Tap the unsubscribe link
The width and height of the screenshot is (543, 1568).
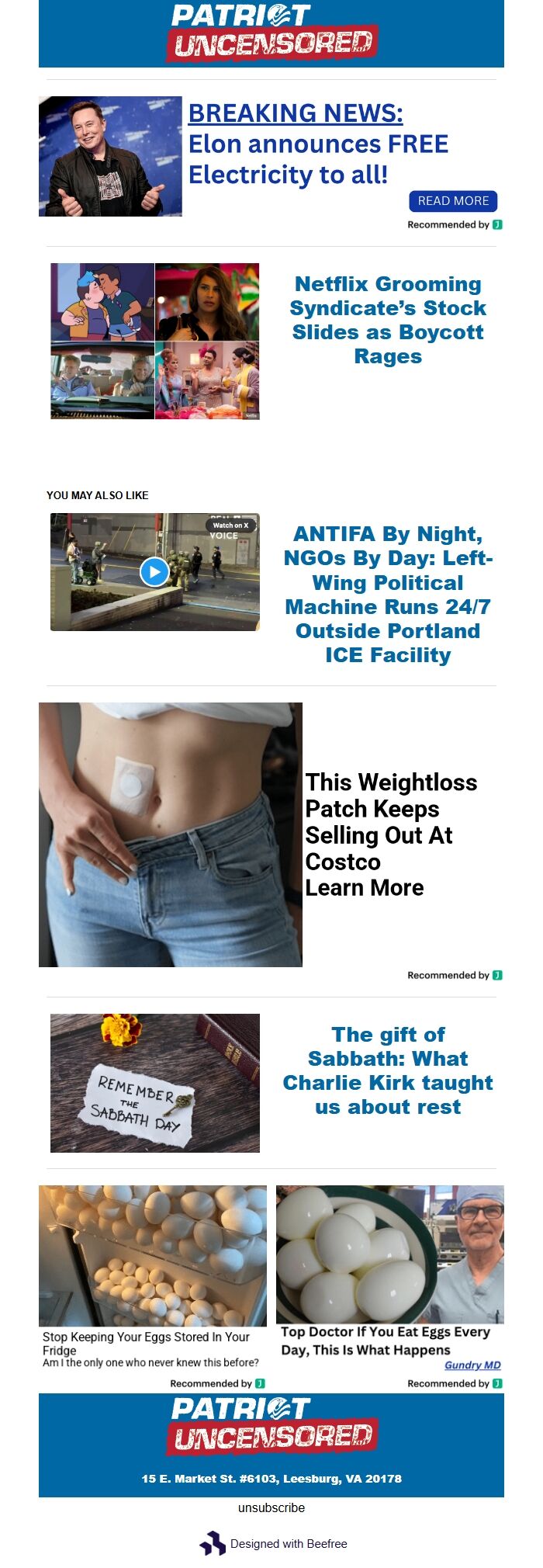point(271,1507)
